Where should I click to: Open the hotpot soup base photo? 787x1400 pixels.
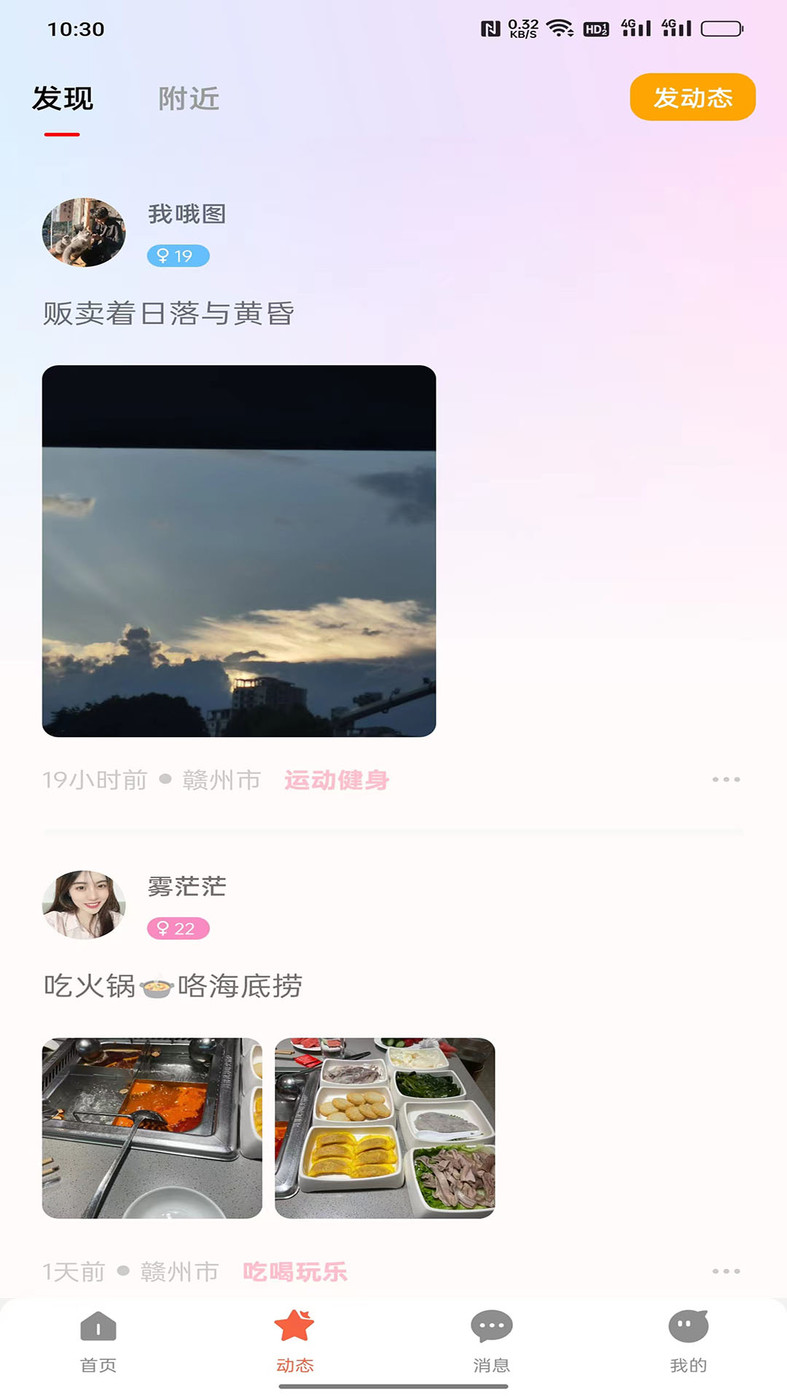point(151,1128)
